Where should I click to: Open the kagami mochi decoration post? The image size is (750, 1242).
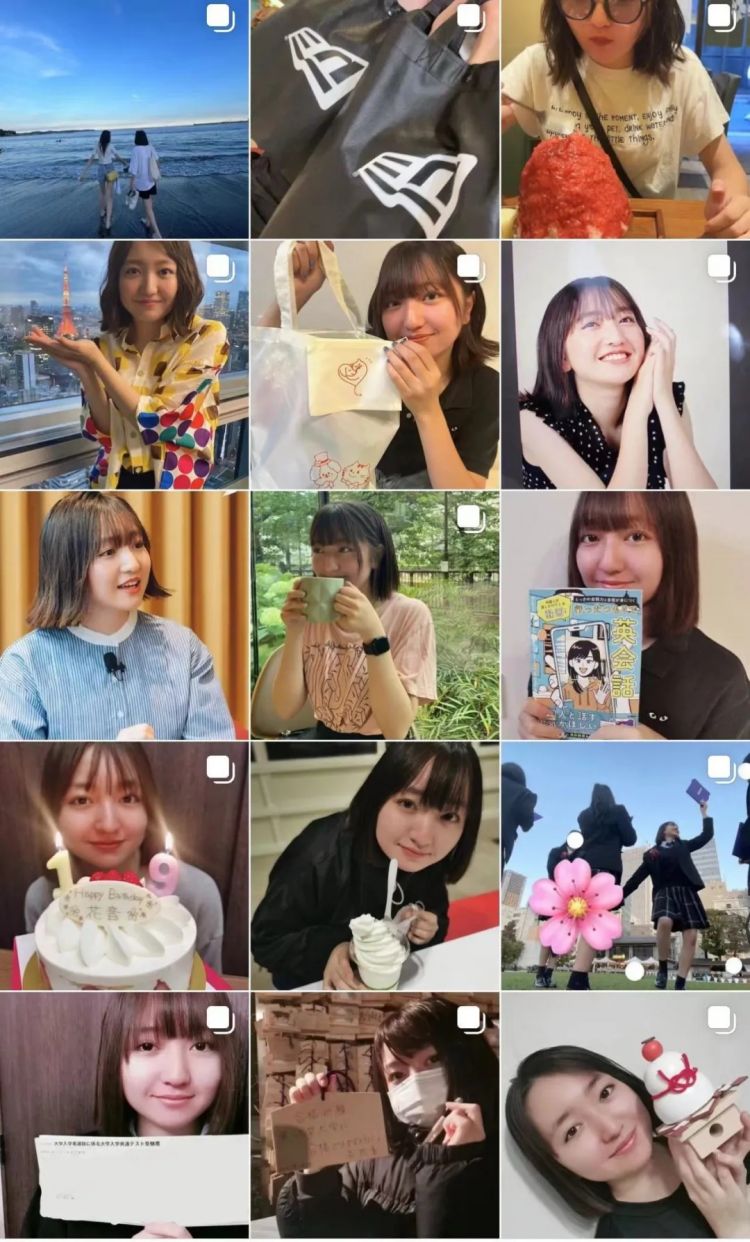click(626, 1116)
